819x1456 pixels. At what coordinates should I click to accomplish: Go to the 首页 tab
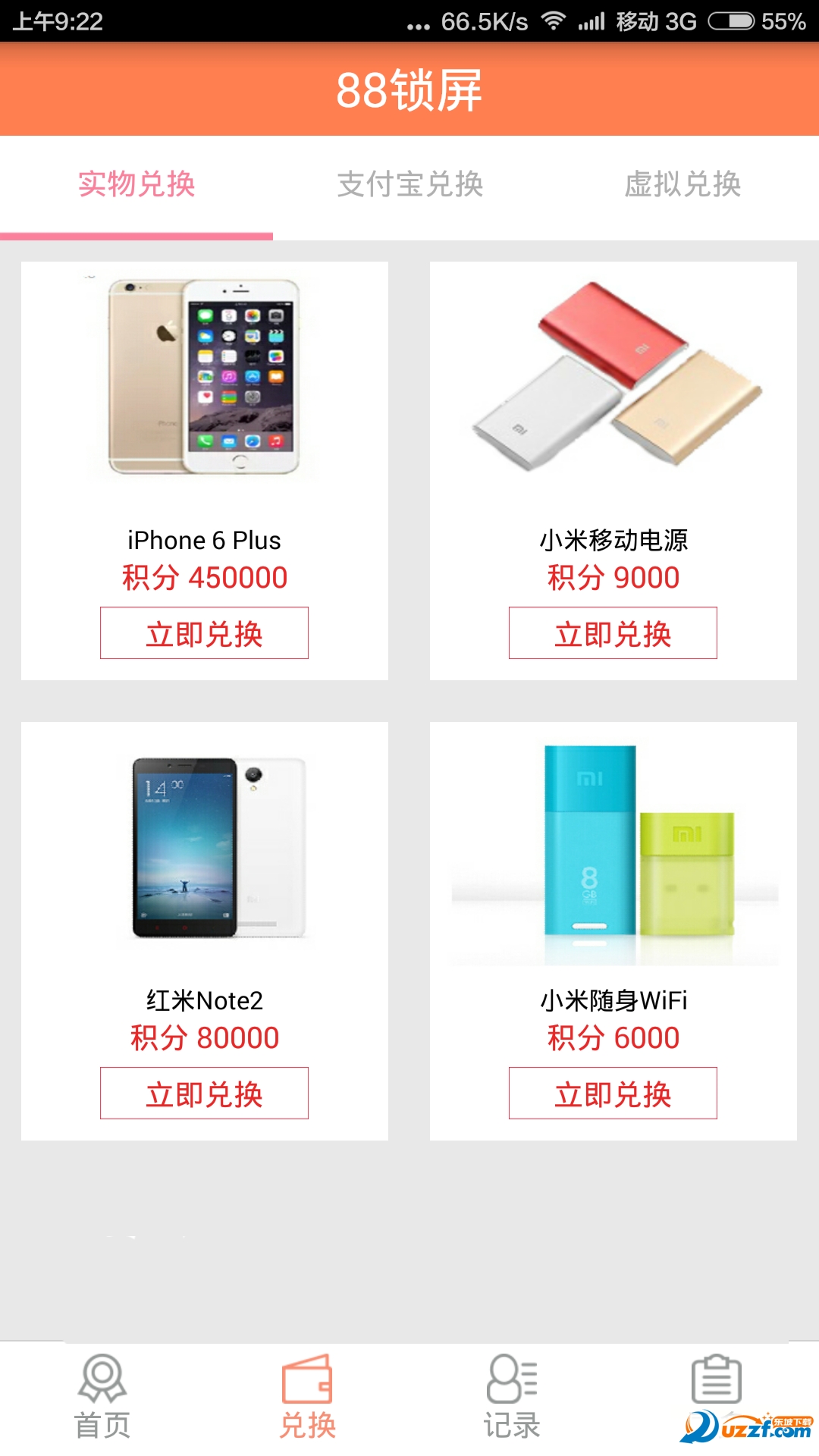point(102,1397)
